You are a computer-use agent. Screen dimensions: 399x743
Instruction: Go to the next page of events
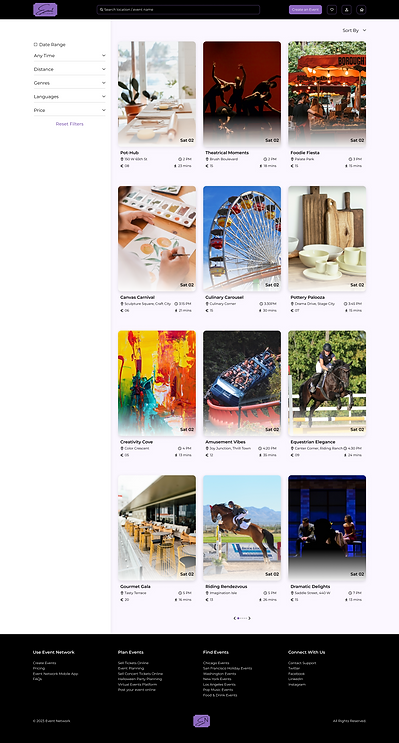click(250, 618)
